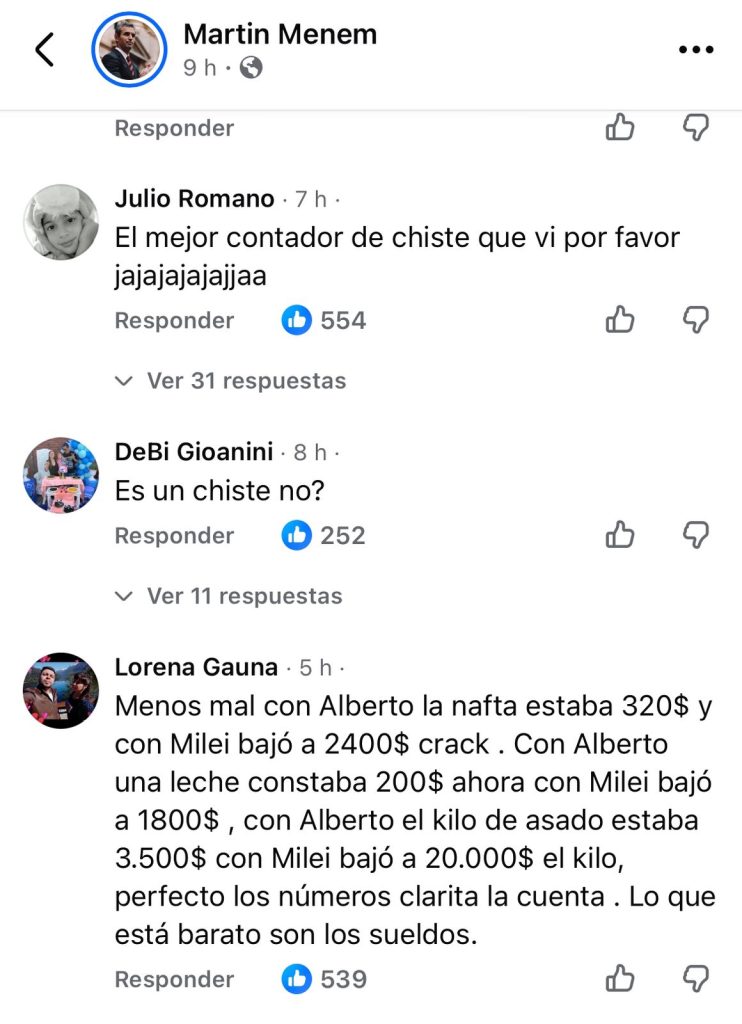
Task: Like Lorena Gauna's comment
Action: coord(621,978)
